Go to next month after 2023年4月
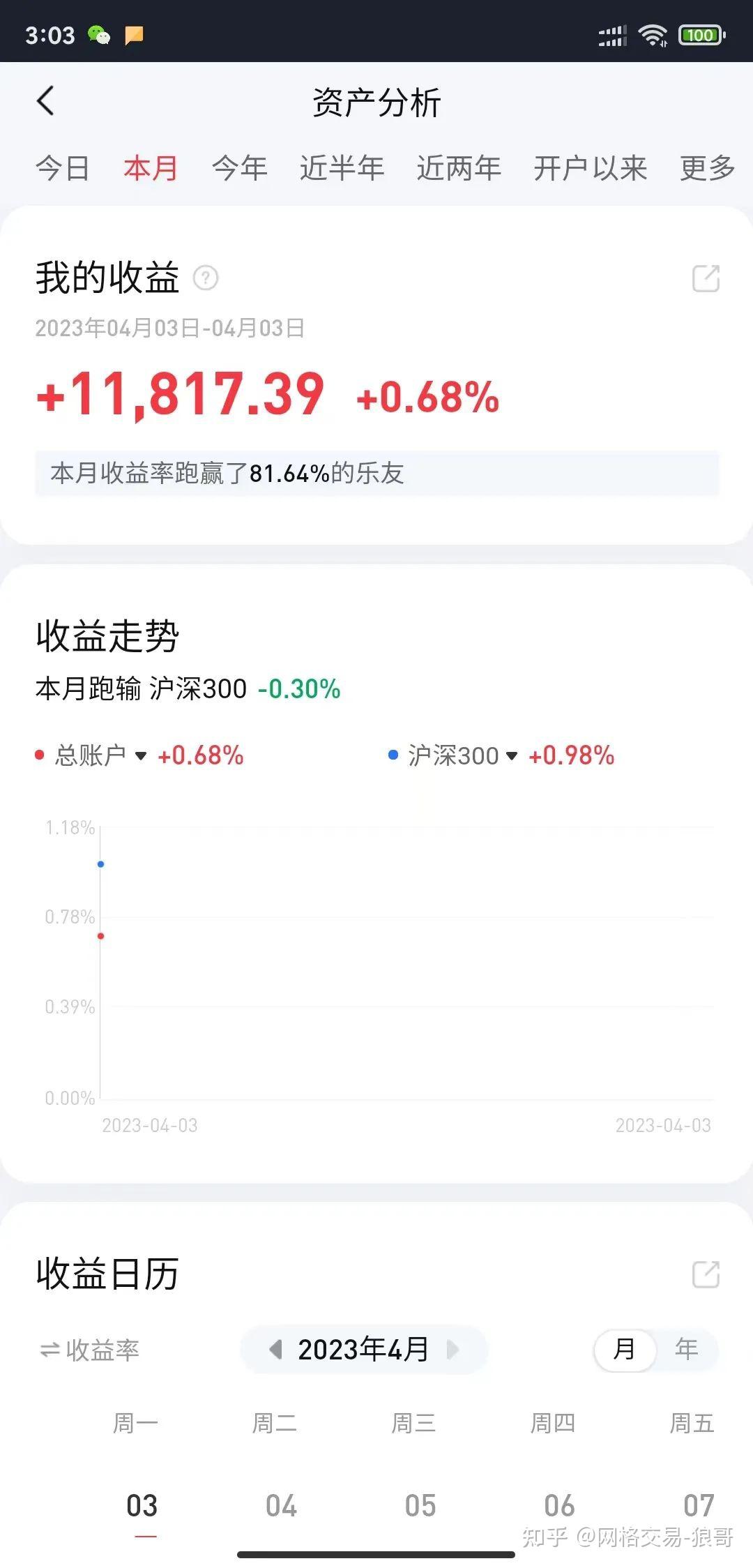Image resolution: width=753 pixels, height=1568 pixels. tap(453, 1350)
